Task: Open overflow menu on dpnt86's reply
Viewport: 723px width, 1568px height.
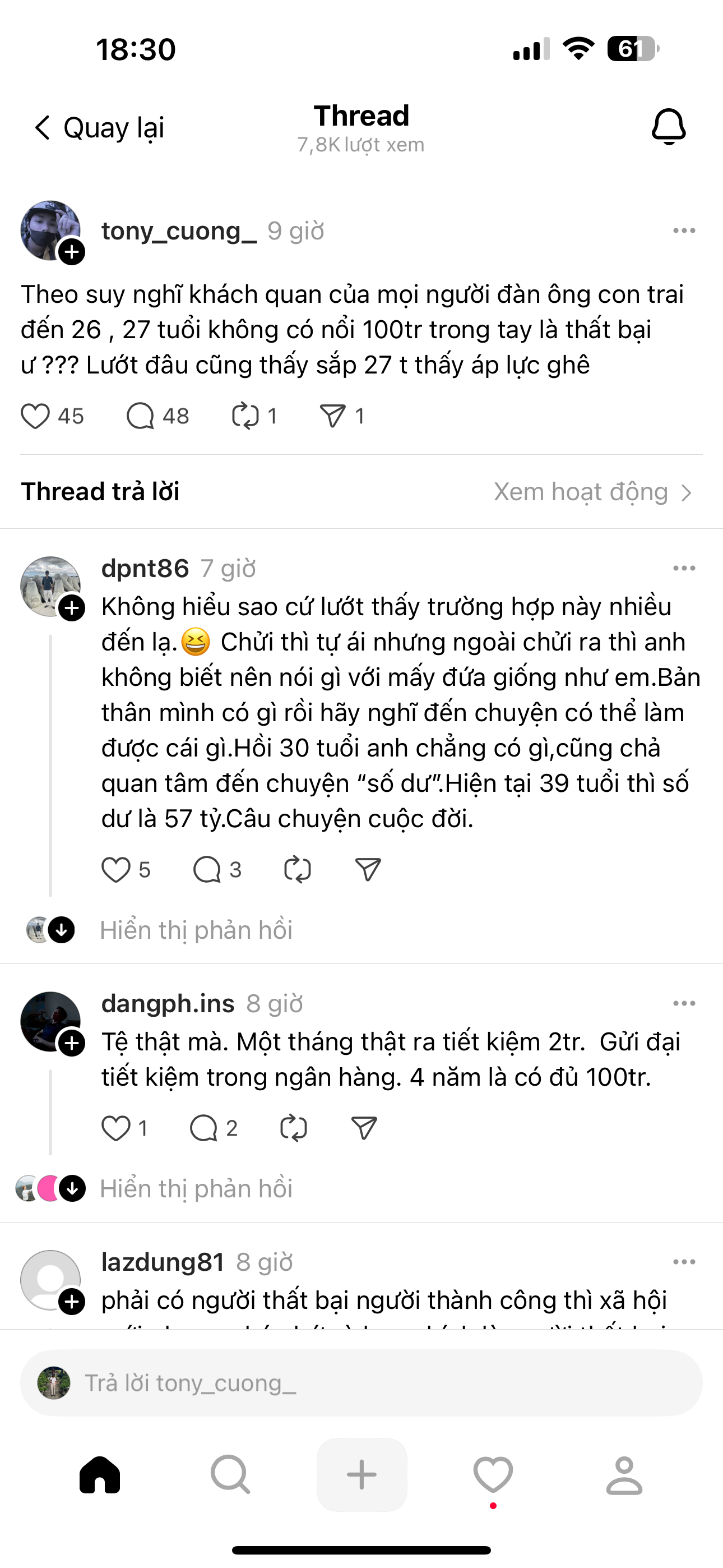Action: click(684, 569)
